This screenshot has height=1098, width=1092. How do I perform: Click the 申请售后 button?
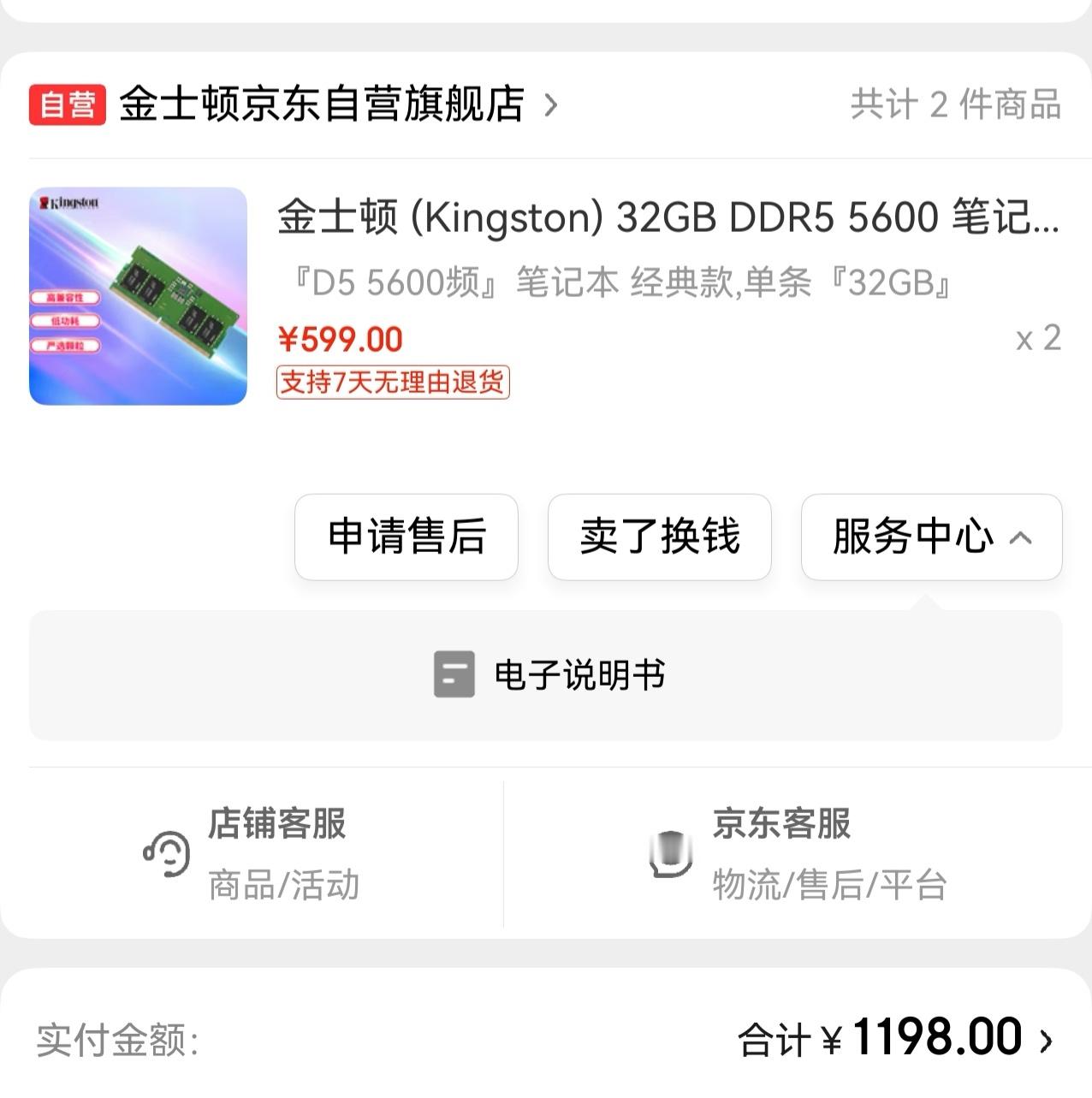click(x=405, y=537)
